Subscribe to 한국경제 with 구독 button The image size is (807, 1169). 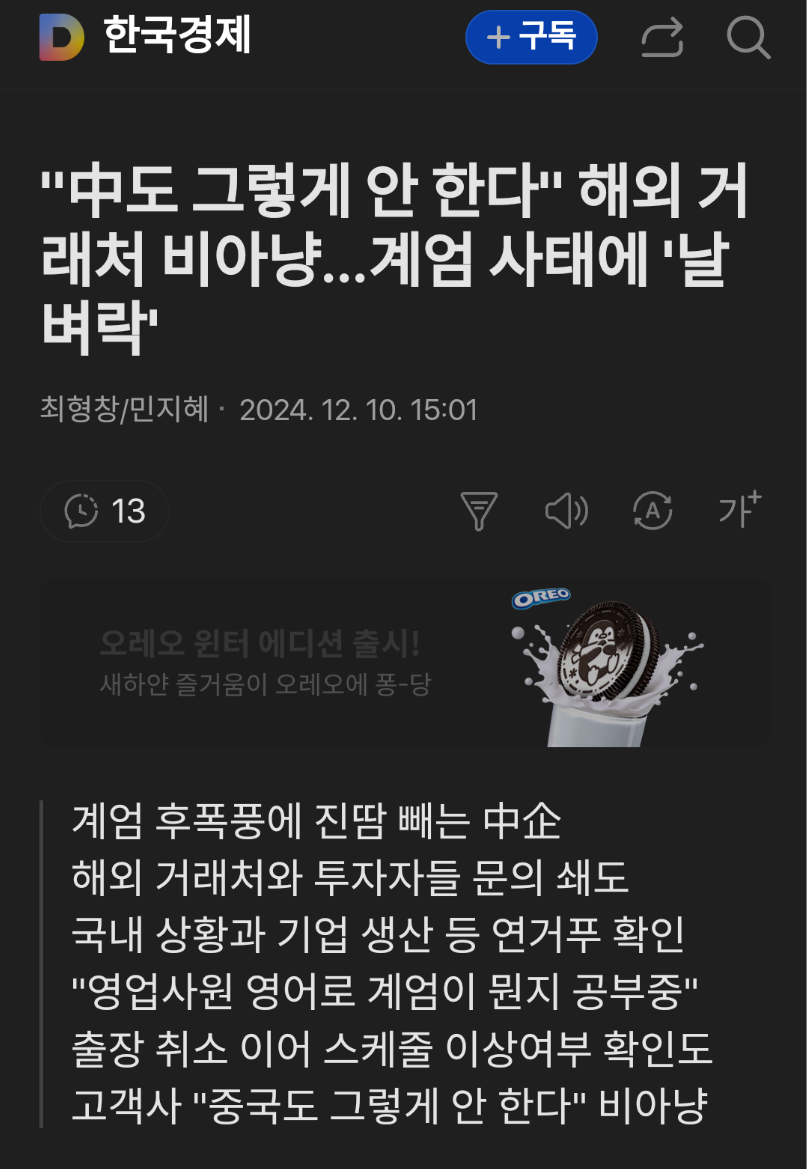531,38
